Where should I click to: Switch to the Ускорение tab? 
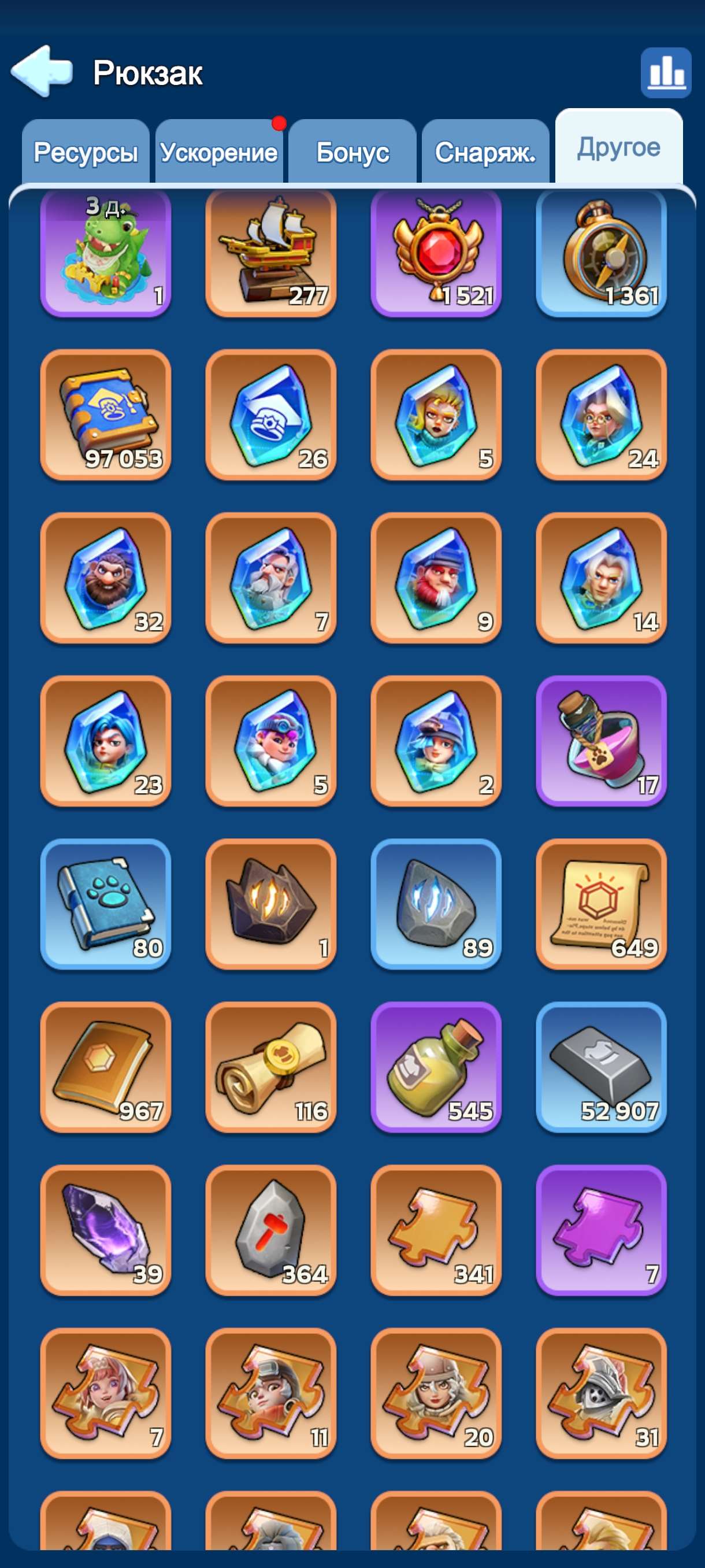[x=219, y=152]
